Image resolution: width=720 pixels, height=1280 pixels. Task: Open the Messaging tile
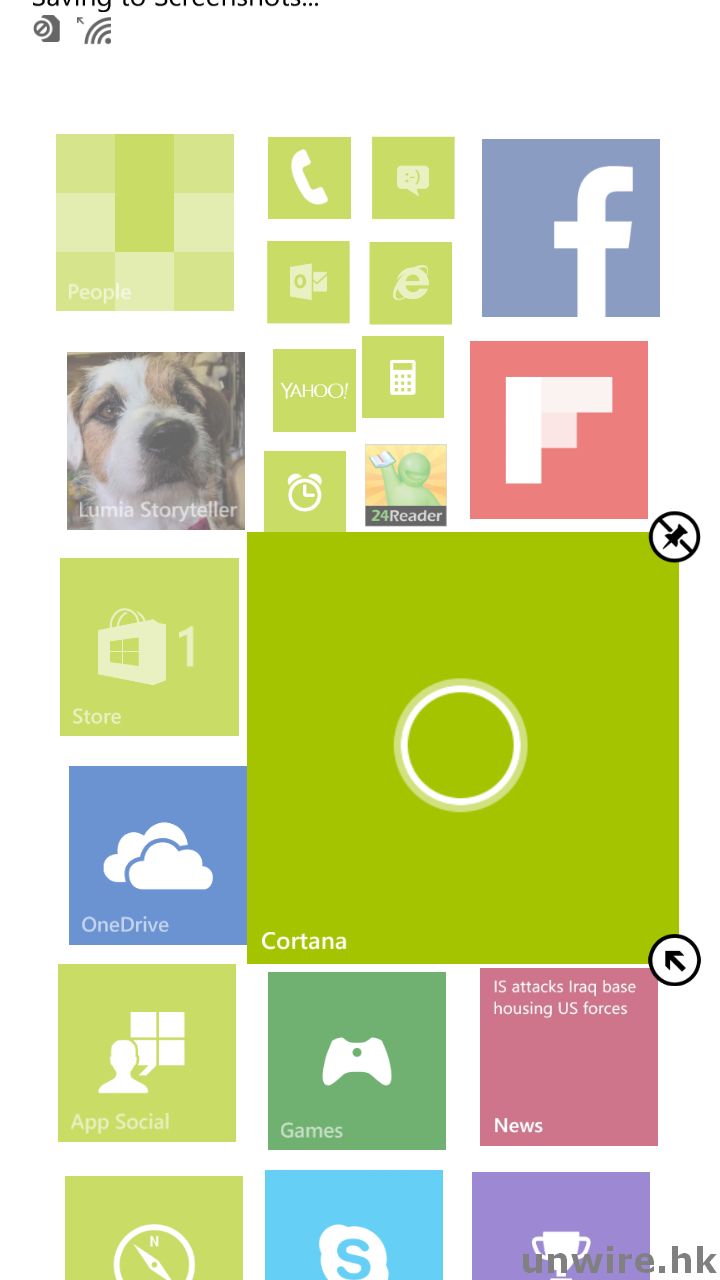[x=413, y=178]
